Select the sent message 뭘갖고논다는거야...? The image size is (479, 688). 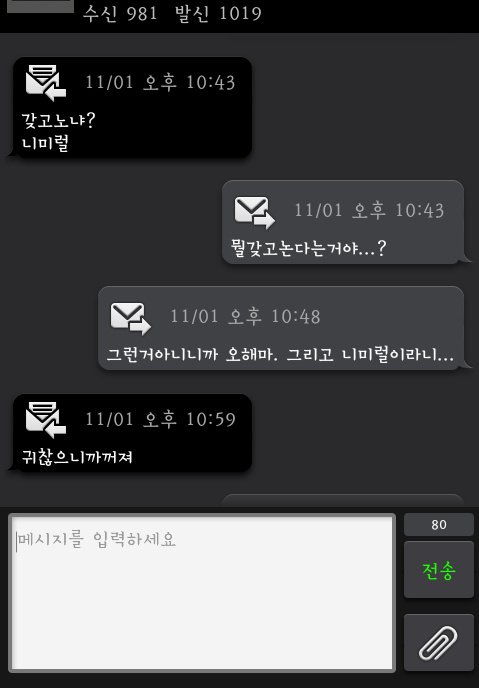click(x=343, y=222)
